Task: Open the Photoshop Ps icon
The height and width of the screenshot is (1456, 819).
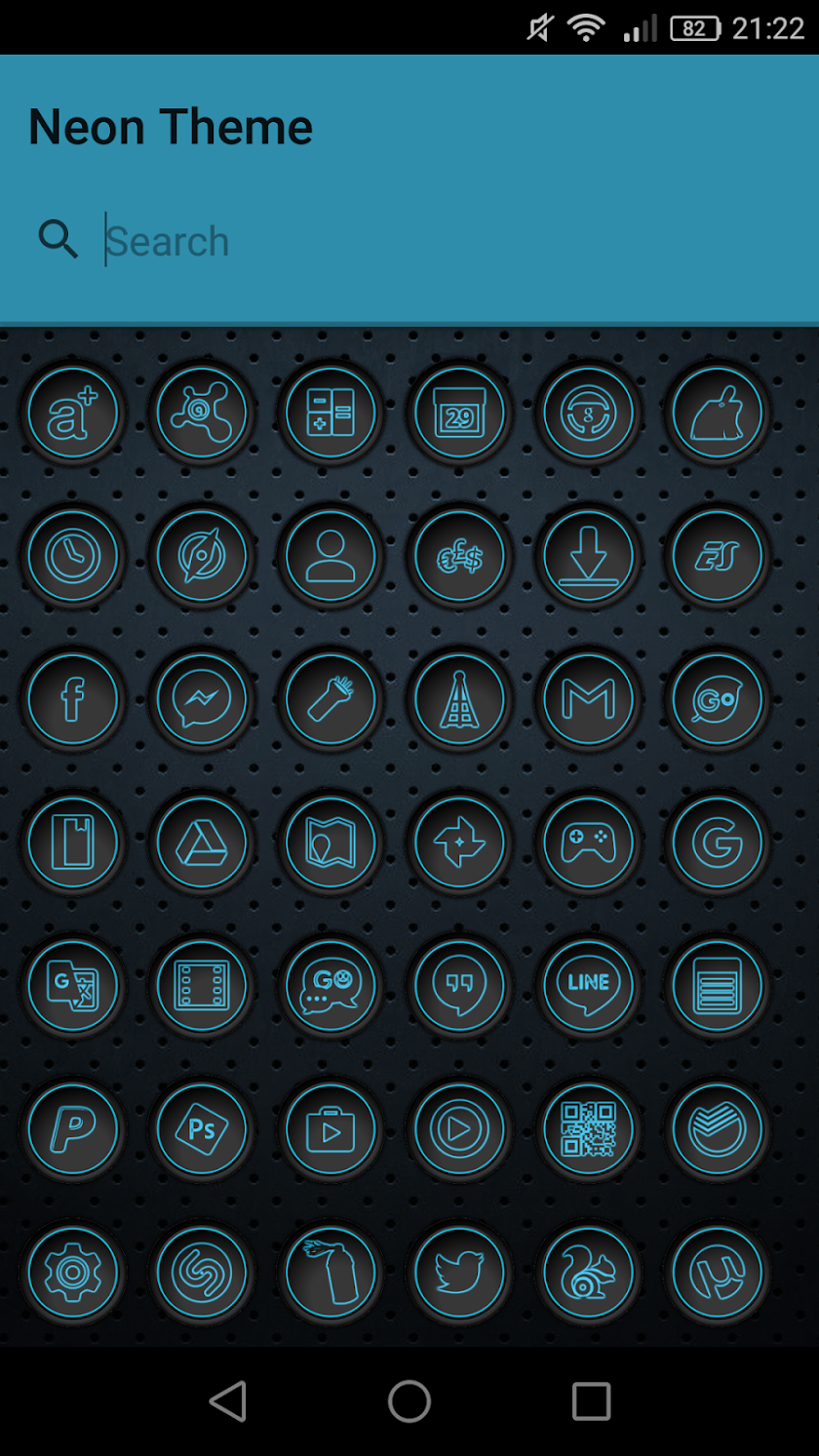Action: tap(202, 1129)
